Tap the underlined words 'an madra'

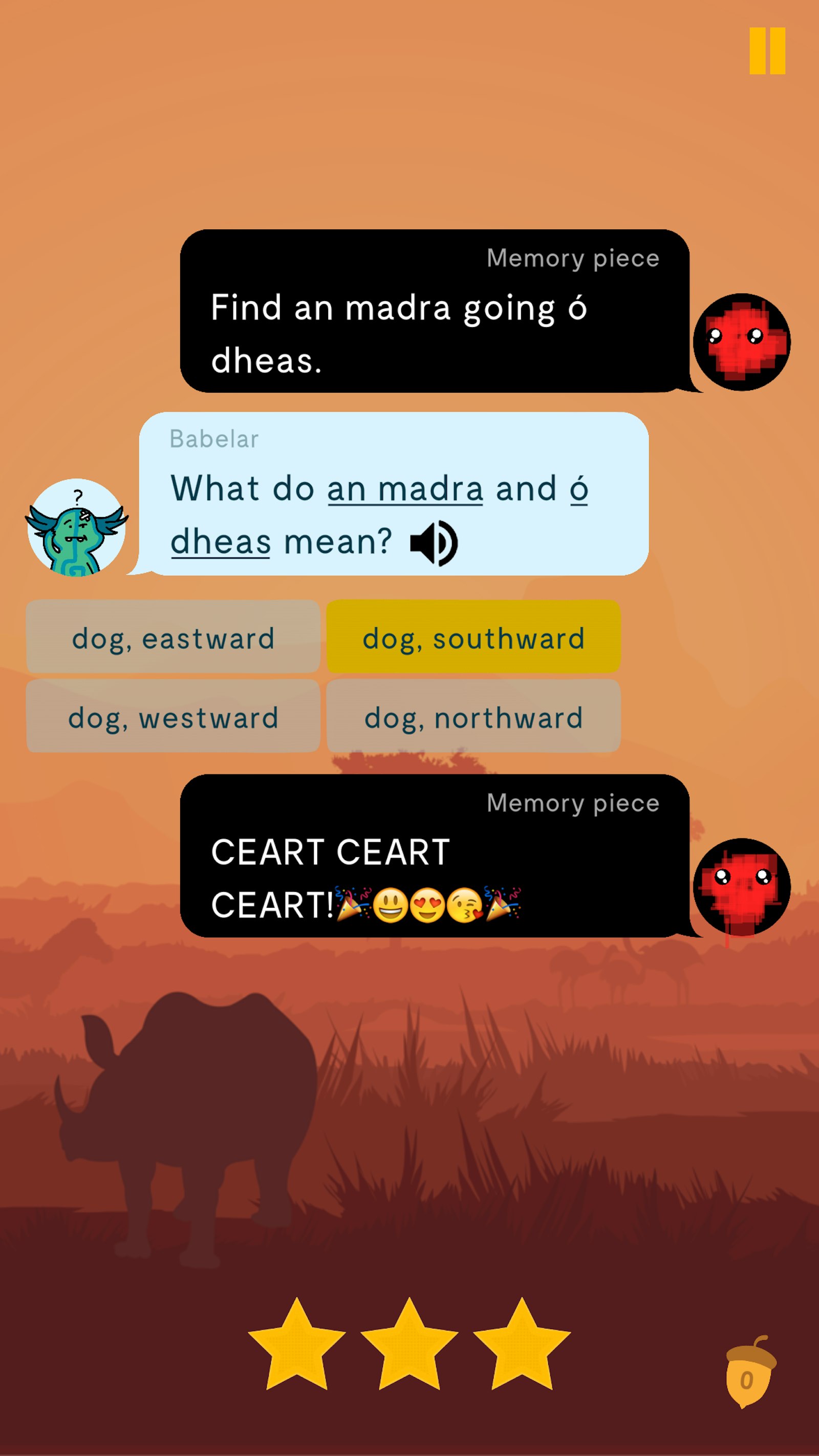[x=405, y=489]
